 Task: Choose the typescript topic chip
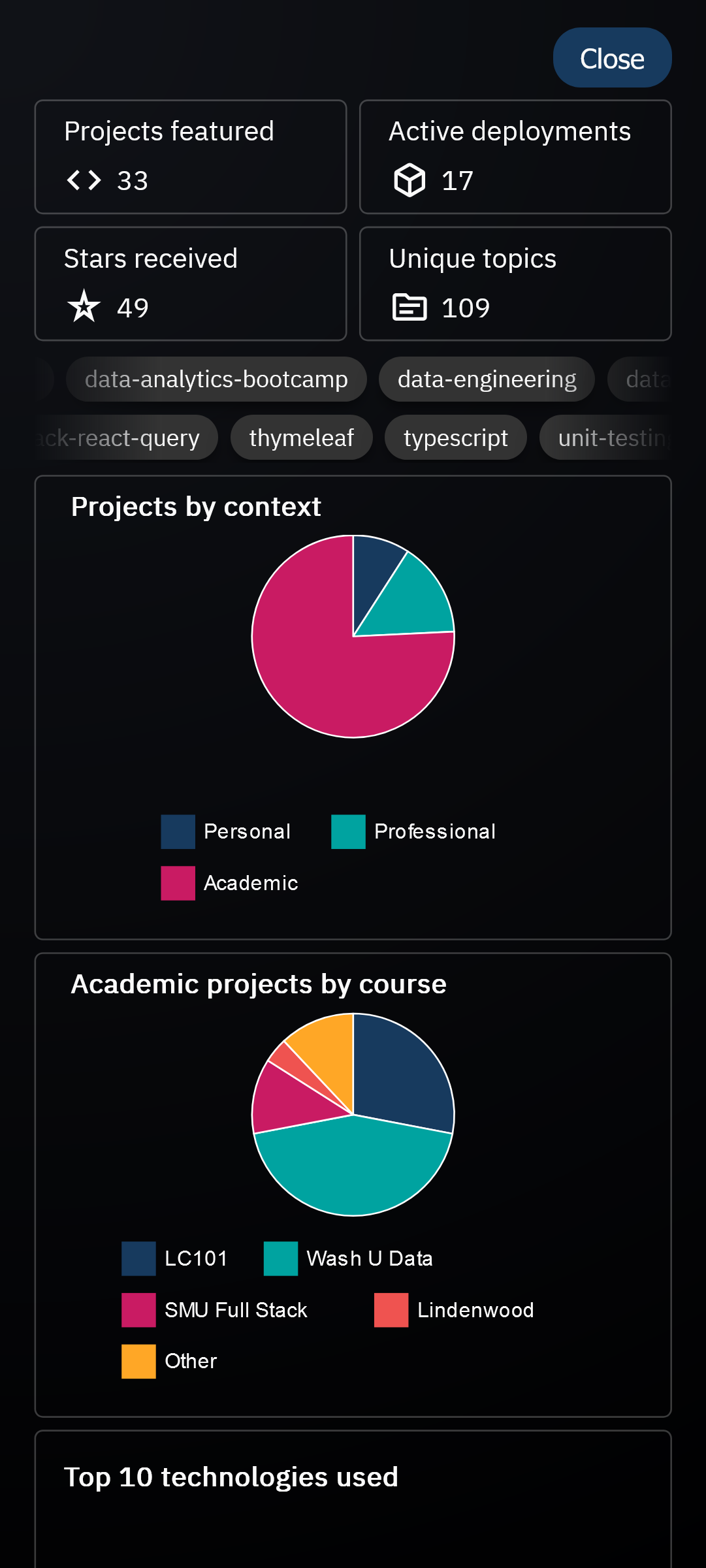tap(455, 438)
